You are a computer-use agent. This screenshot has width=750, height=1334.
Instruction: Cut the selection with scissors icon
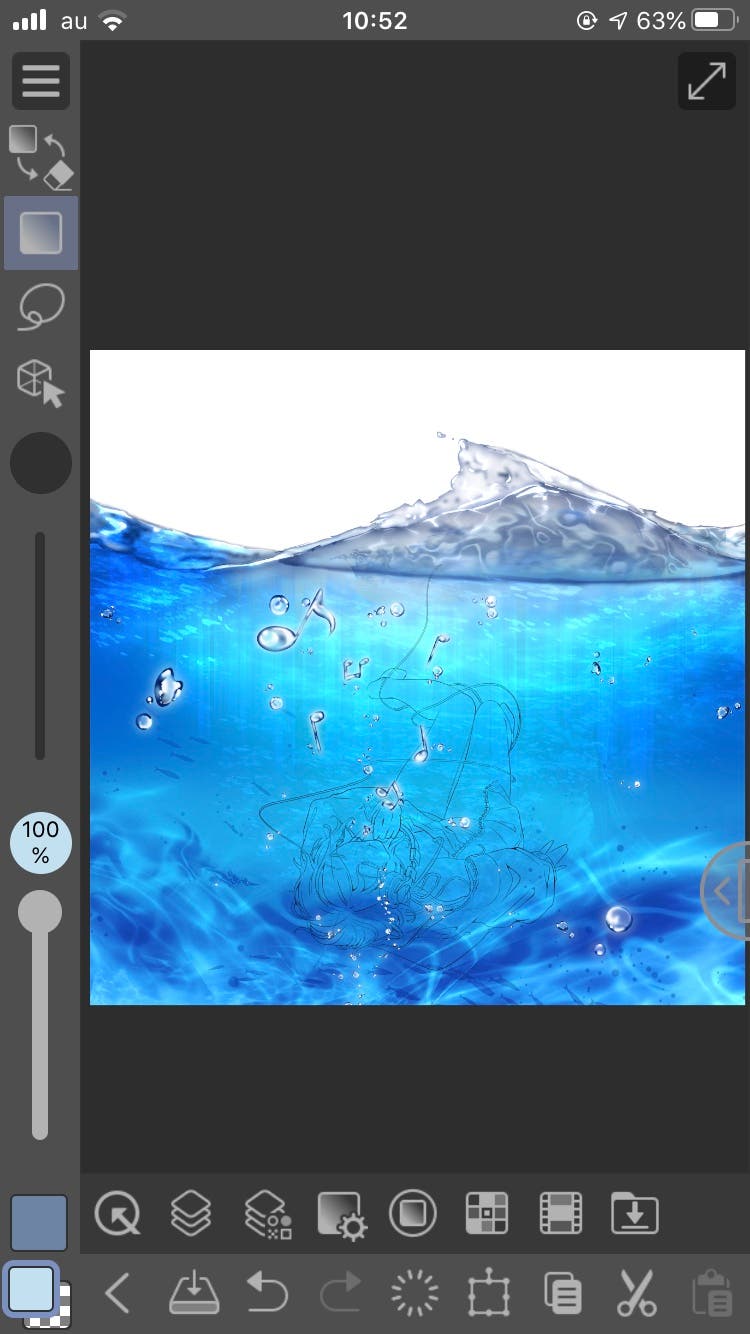[635, 1294]
